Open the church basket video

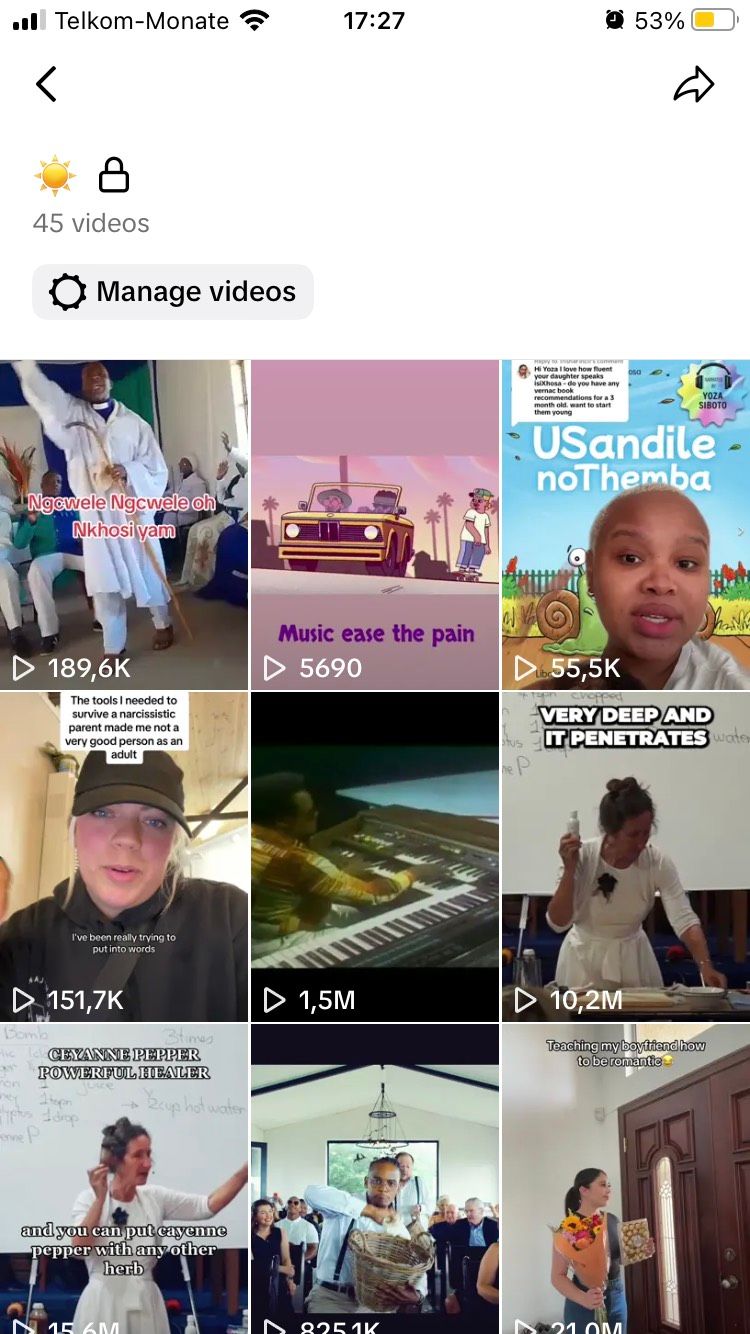(x=375, y=1180)
